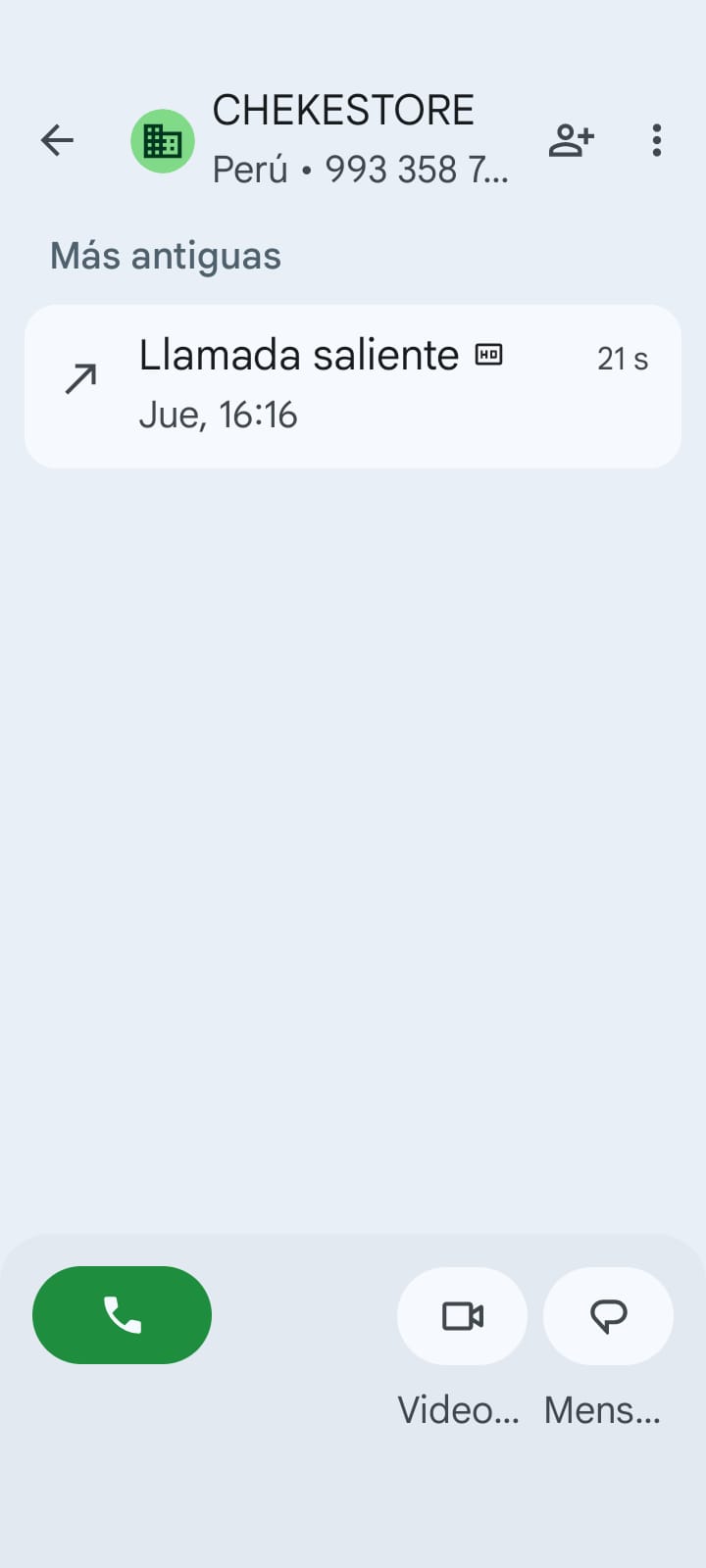Go back with the arrow icon
Viewport: 706px width, 1568px height.
pos(57,140)
